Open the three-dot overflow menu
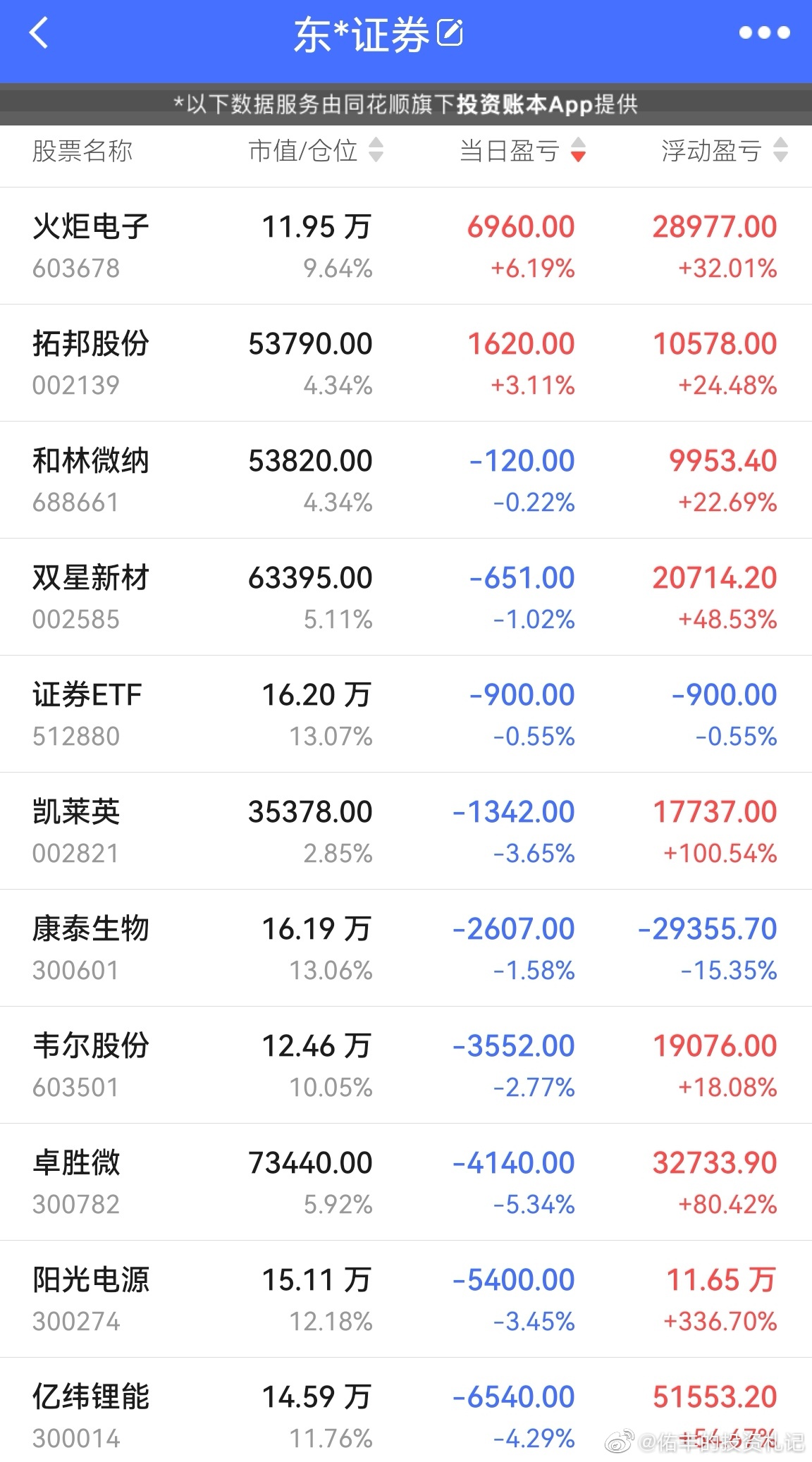Screen dimensions: 812x1462 [x=764, y=33]
